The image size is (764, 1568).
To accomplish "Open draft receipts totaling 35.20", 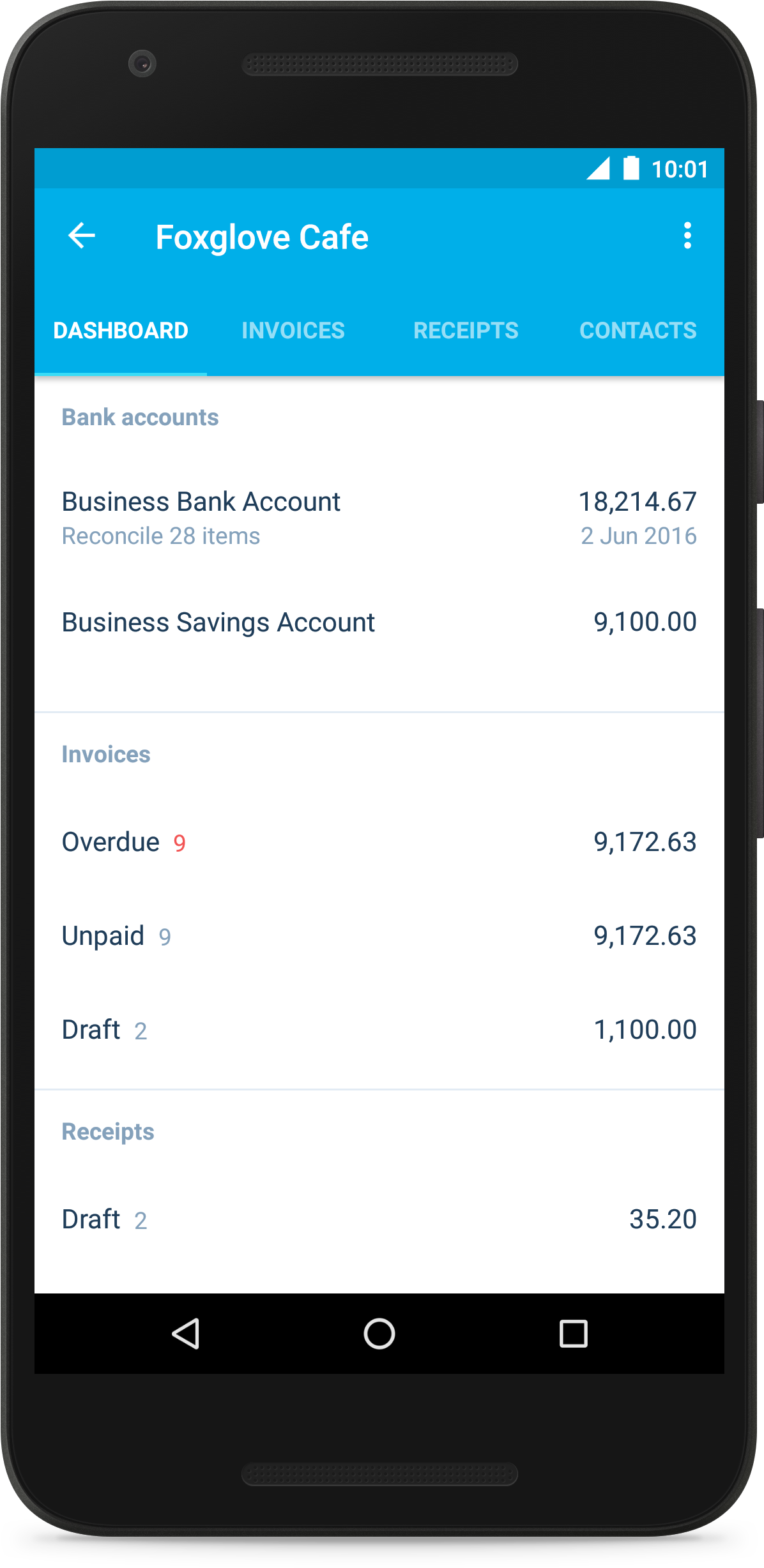I will pyautogui.click(x=379, y=1219).
